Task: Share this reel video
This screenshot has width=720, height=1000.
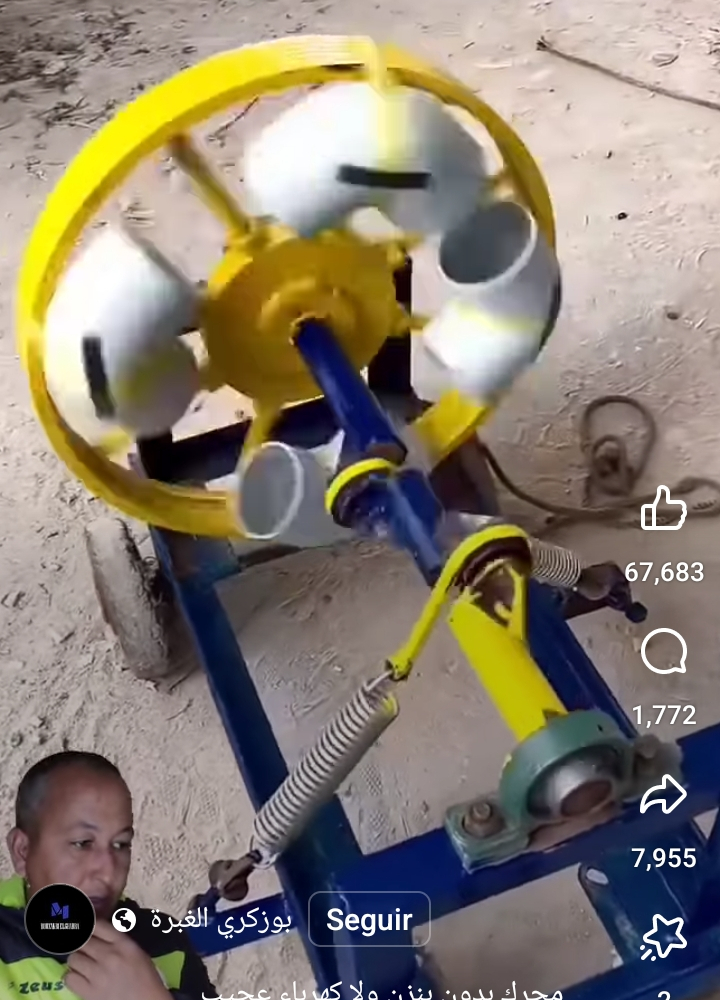Action: (664, 795)
